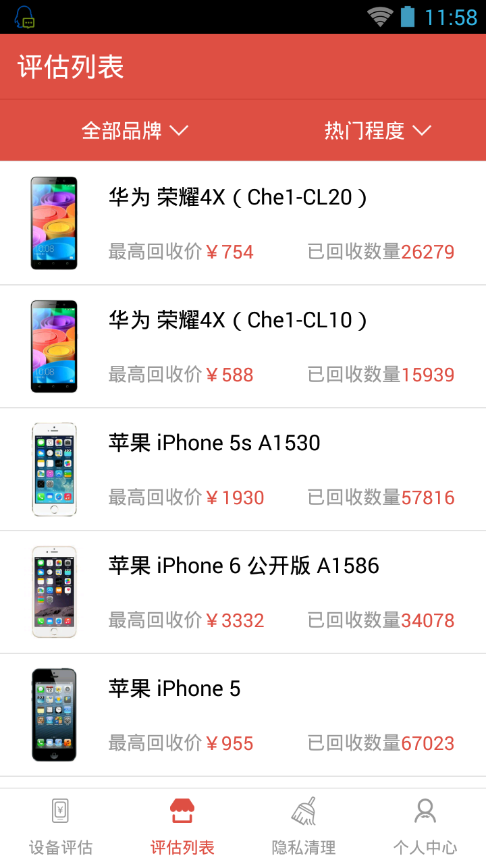Screen dimensions: 486x864
Task: Choose the 苹果 iPhone 5 item
Action: pos(243,715)
